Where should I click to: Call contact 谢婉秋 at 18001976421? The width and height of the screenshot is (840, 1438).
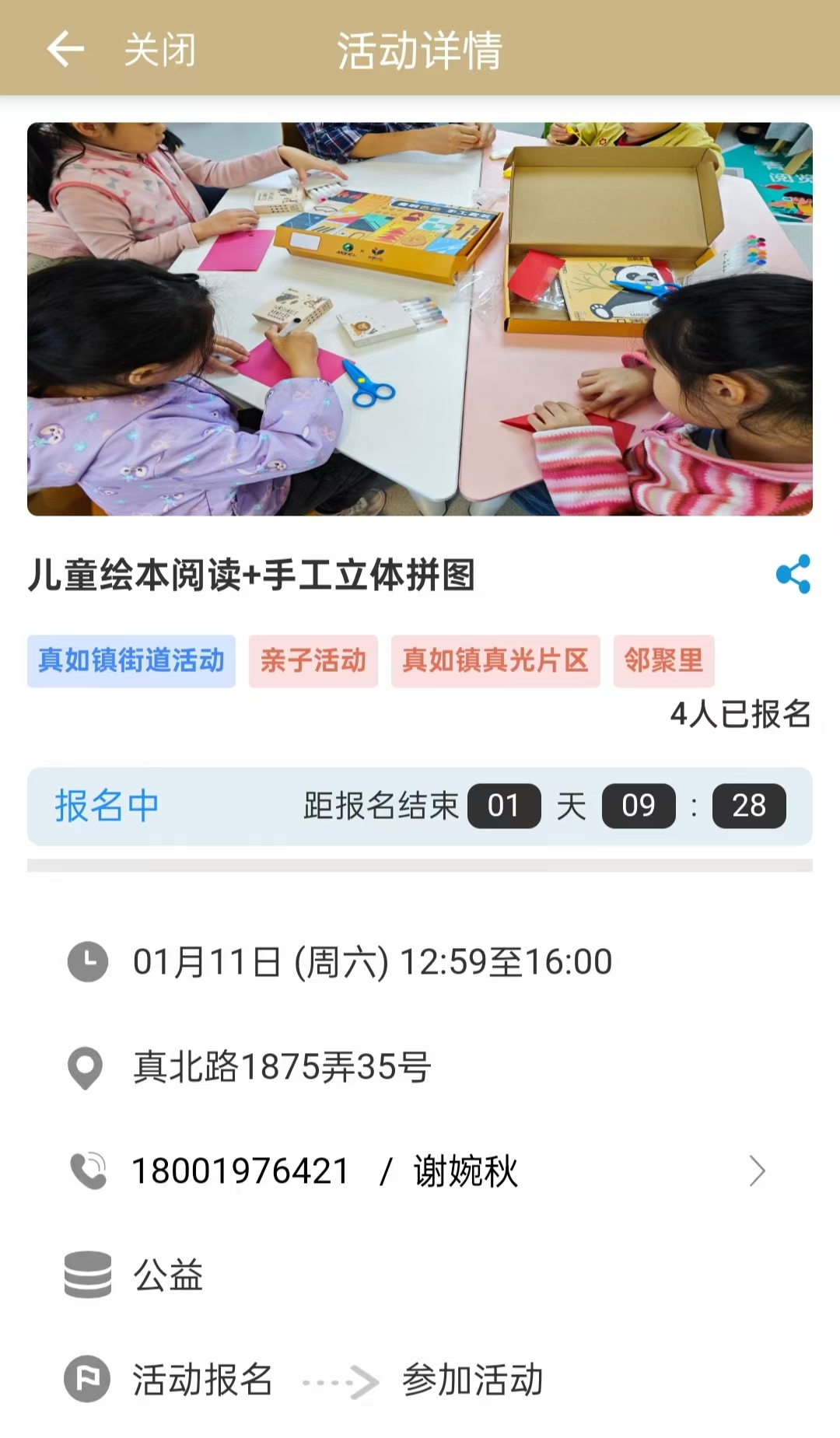(420, 1170)
